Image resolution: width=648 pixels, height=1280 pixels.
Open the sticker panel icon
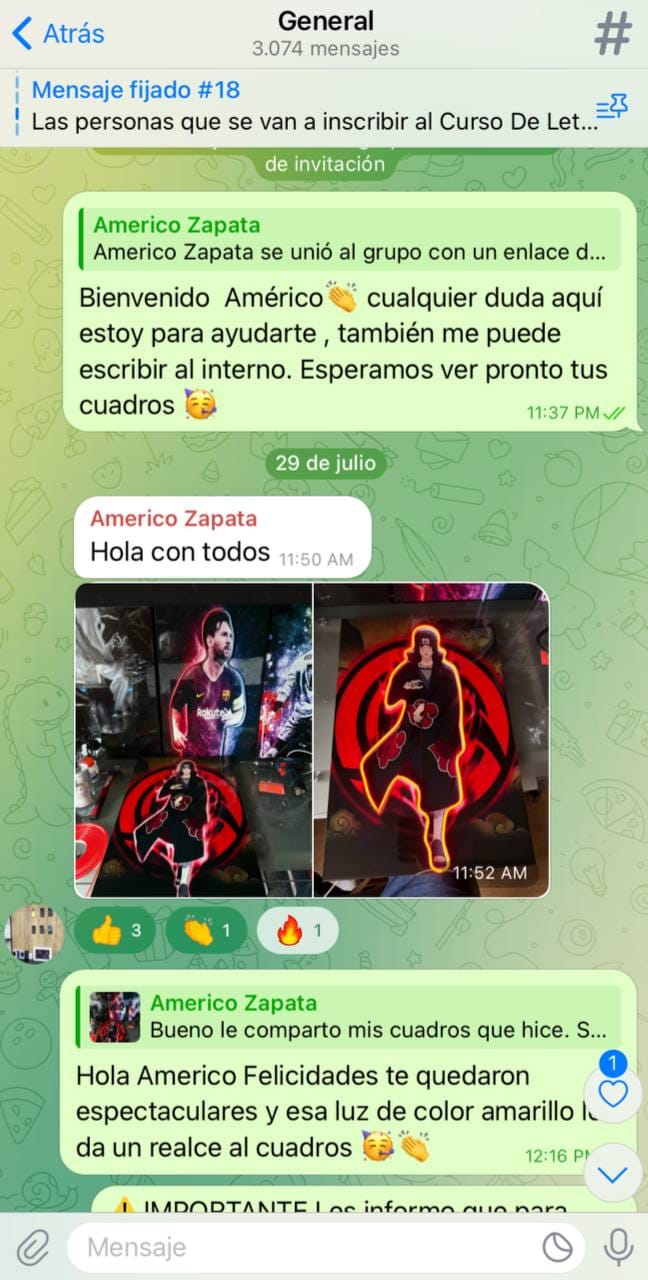click(x=557, y=1247)
